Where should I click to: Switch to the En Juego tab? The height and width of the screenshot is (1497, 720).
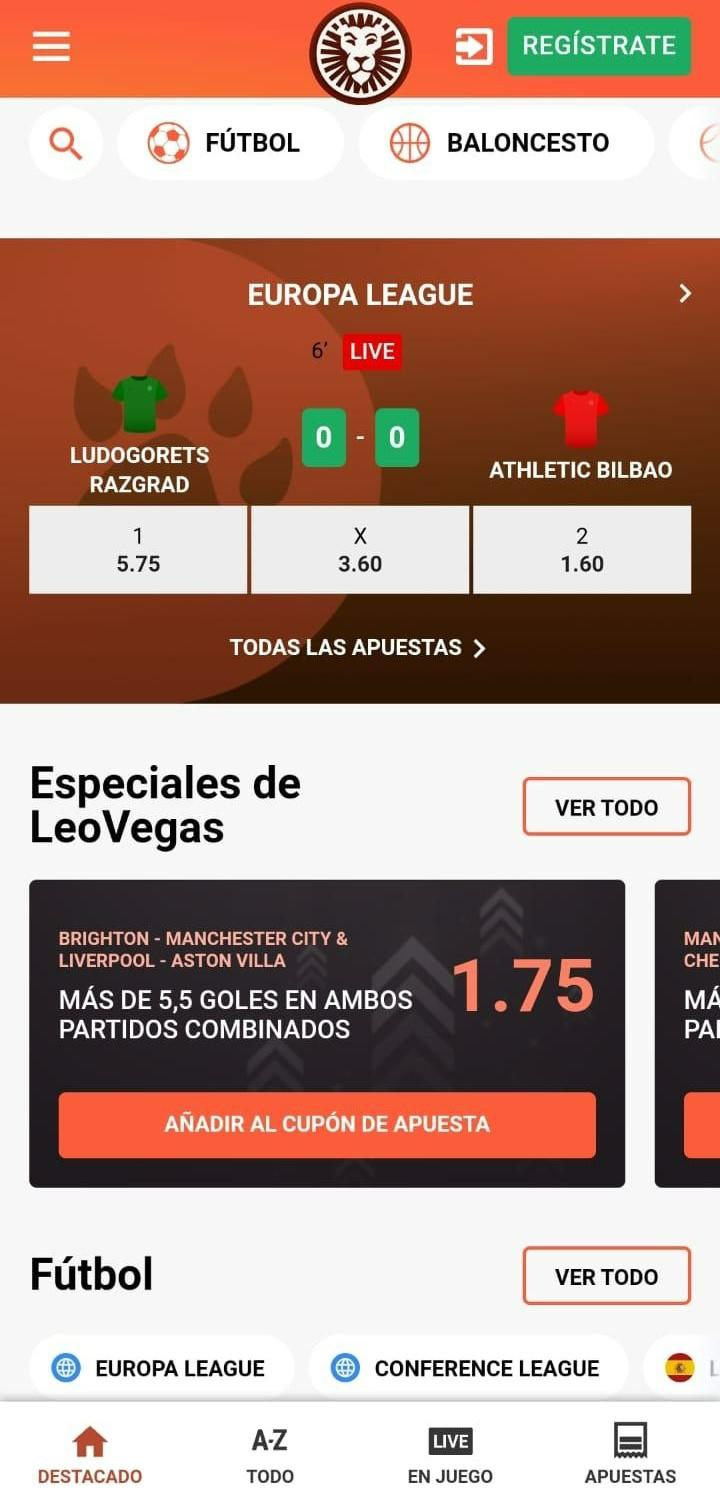click(450, 1454)
